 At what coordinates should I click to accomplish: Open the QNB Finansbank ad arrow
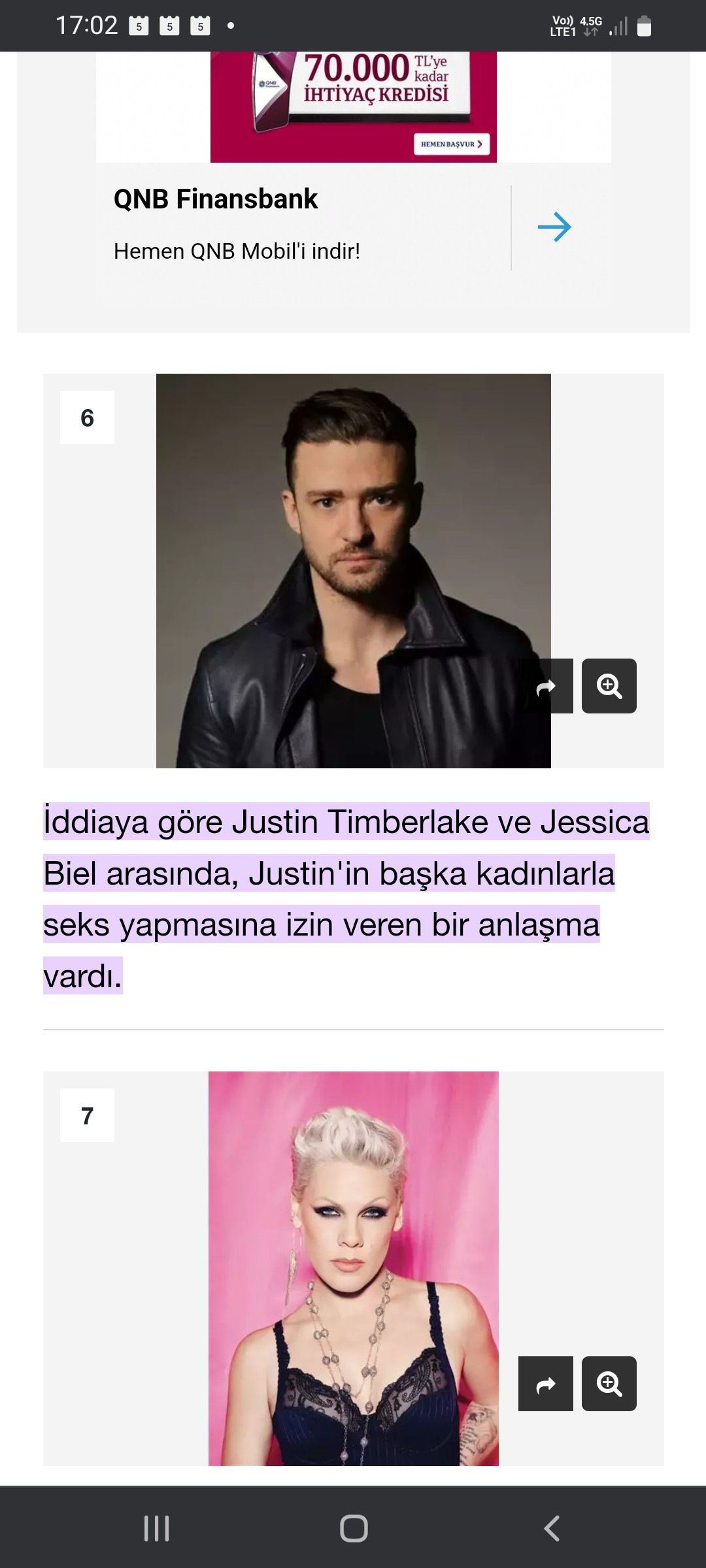554,227
